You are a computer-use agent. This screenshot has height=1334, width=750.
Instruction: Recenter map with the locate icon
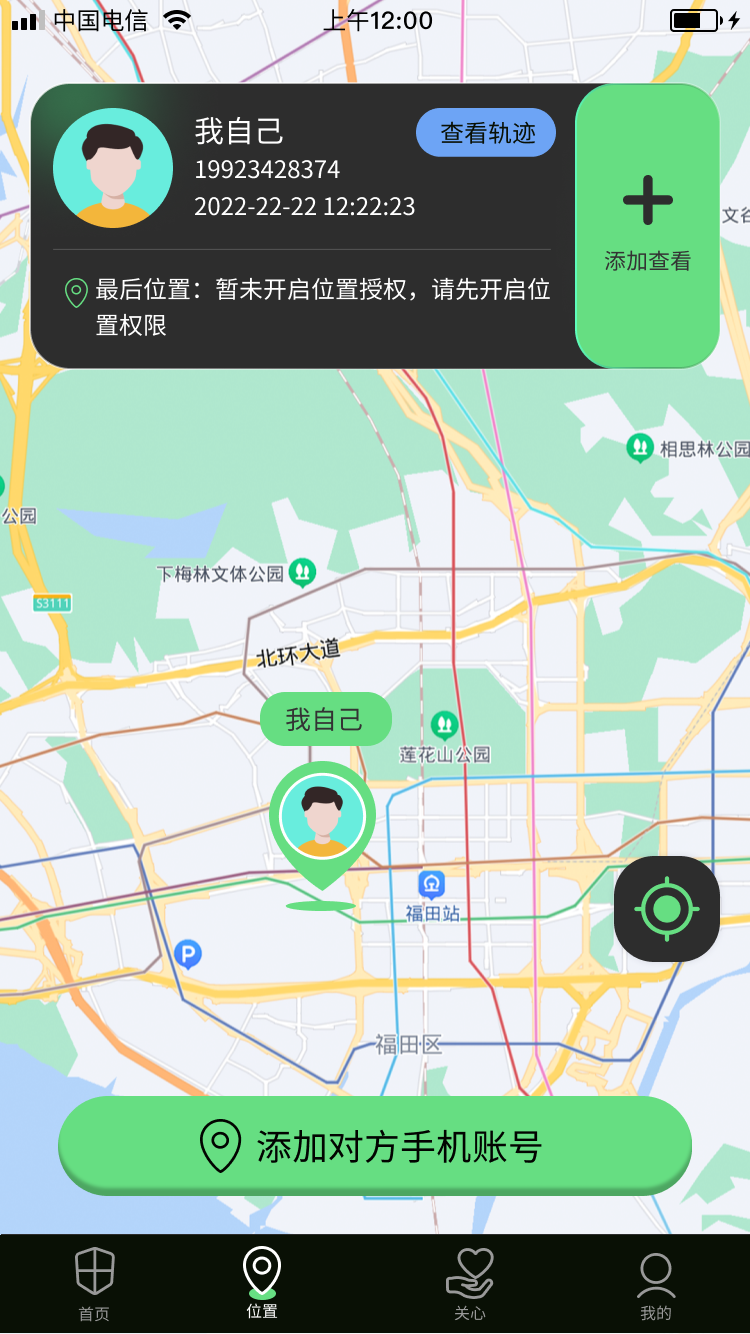[x=666, y=909]
